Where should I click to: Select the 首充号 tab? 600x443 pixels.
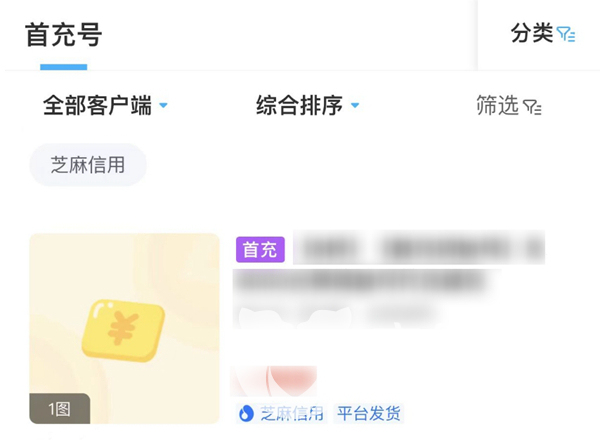tap(64, 34)
